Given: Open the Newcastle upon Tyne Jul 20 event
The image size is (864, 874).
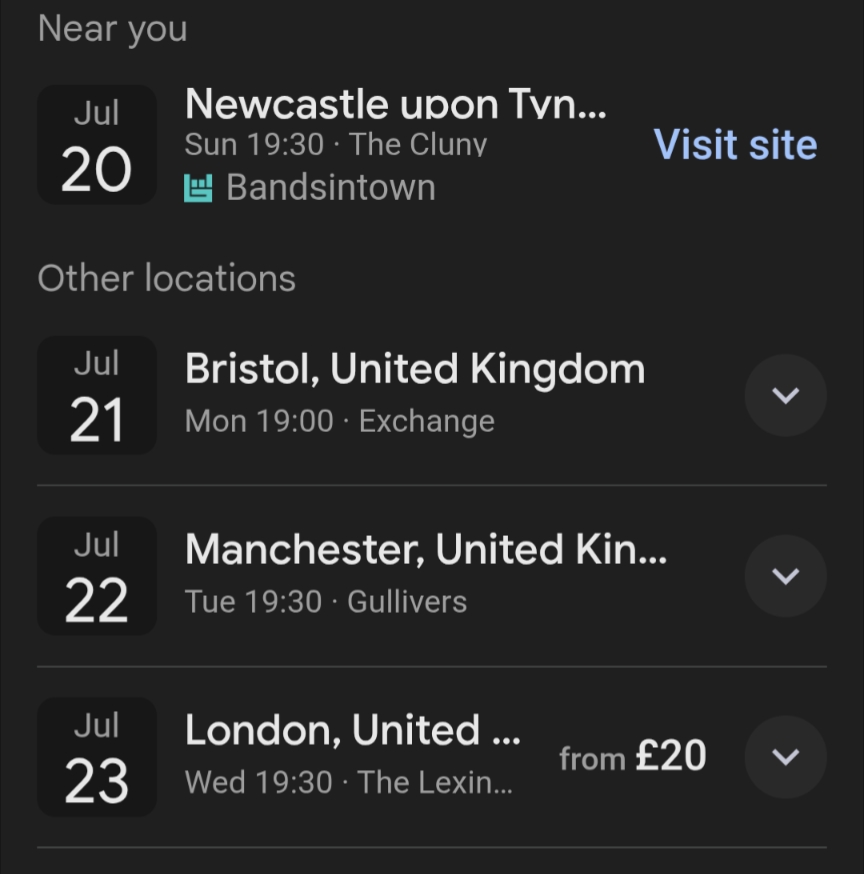Looking at the screenshot, I should point(395,104).
